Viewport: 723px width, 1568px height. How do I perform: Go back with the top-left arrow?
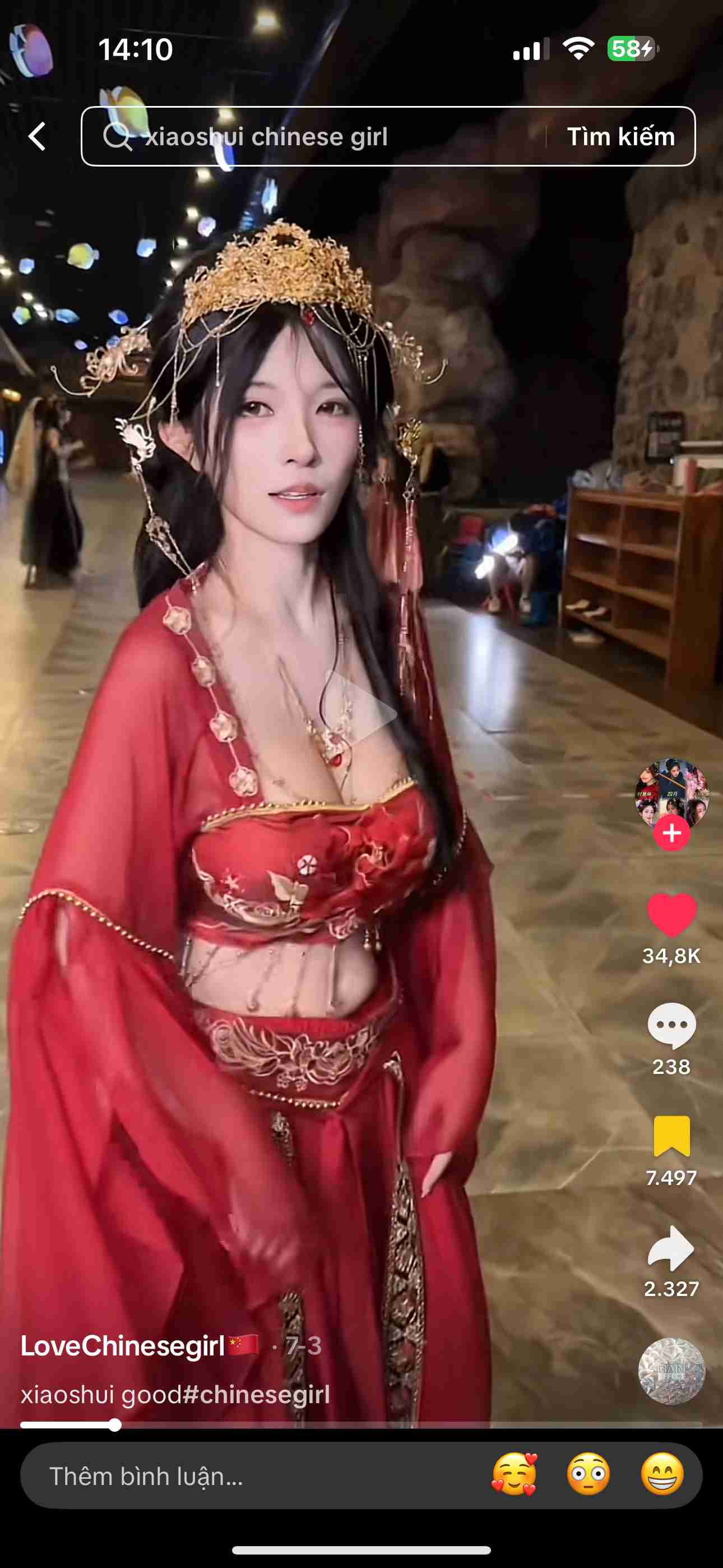coord(38,136)
